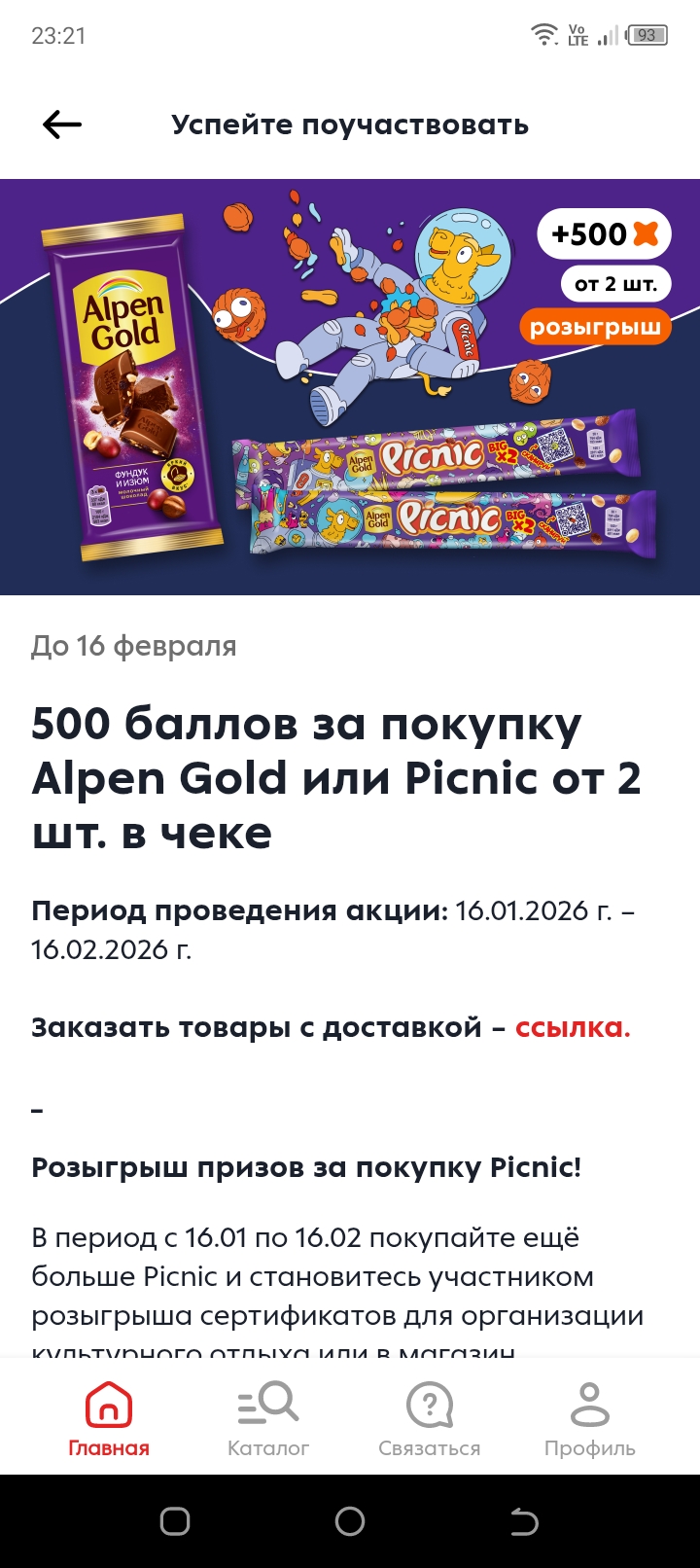Screen dimensions: 700x1568
Task: Open the red «ссылка» delivery link
Action: 572,1027
